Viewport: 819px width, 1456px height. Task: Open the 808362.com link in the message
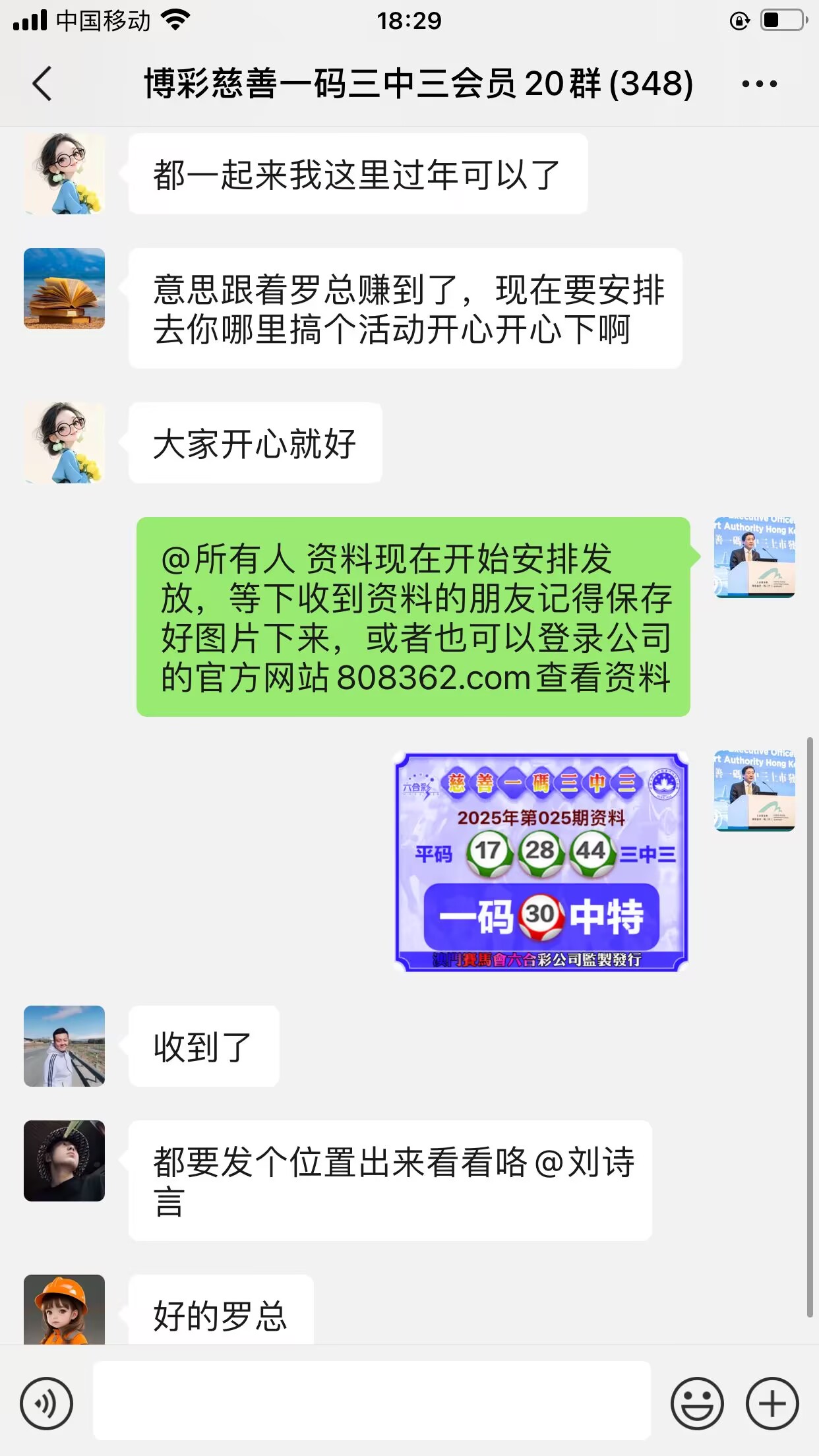click(x=433, y=678)
